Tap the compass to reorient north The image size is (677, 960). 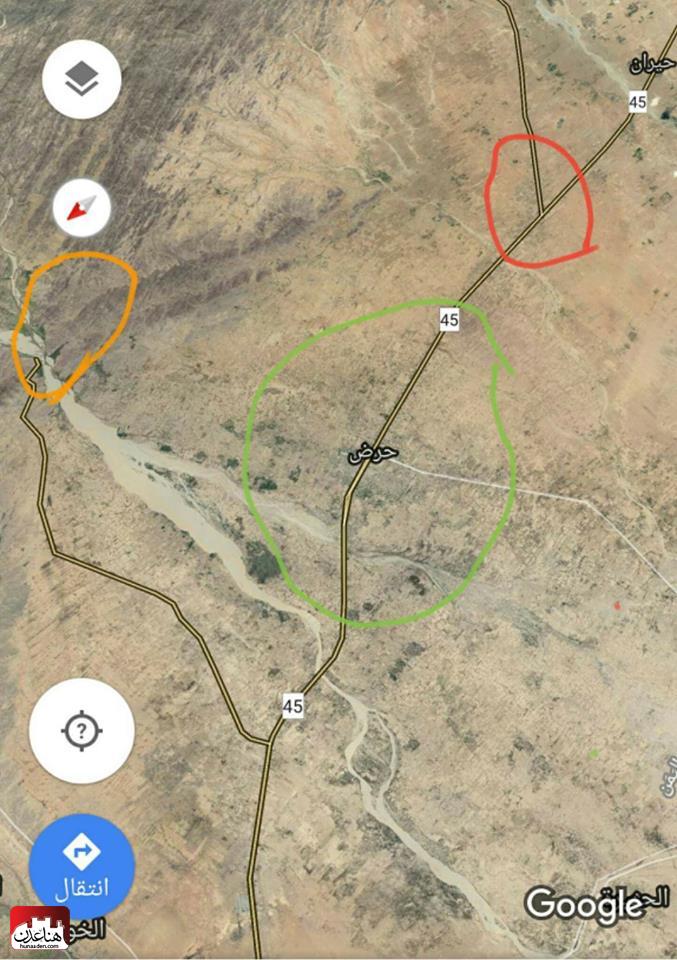pos(82,209)
